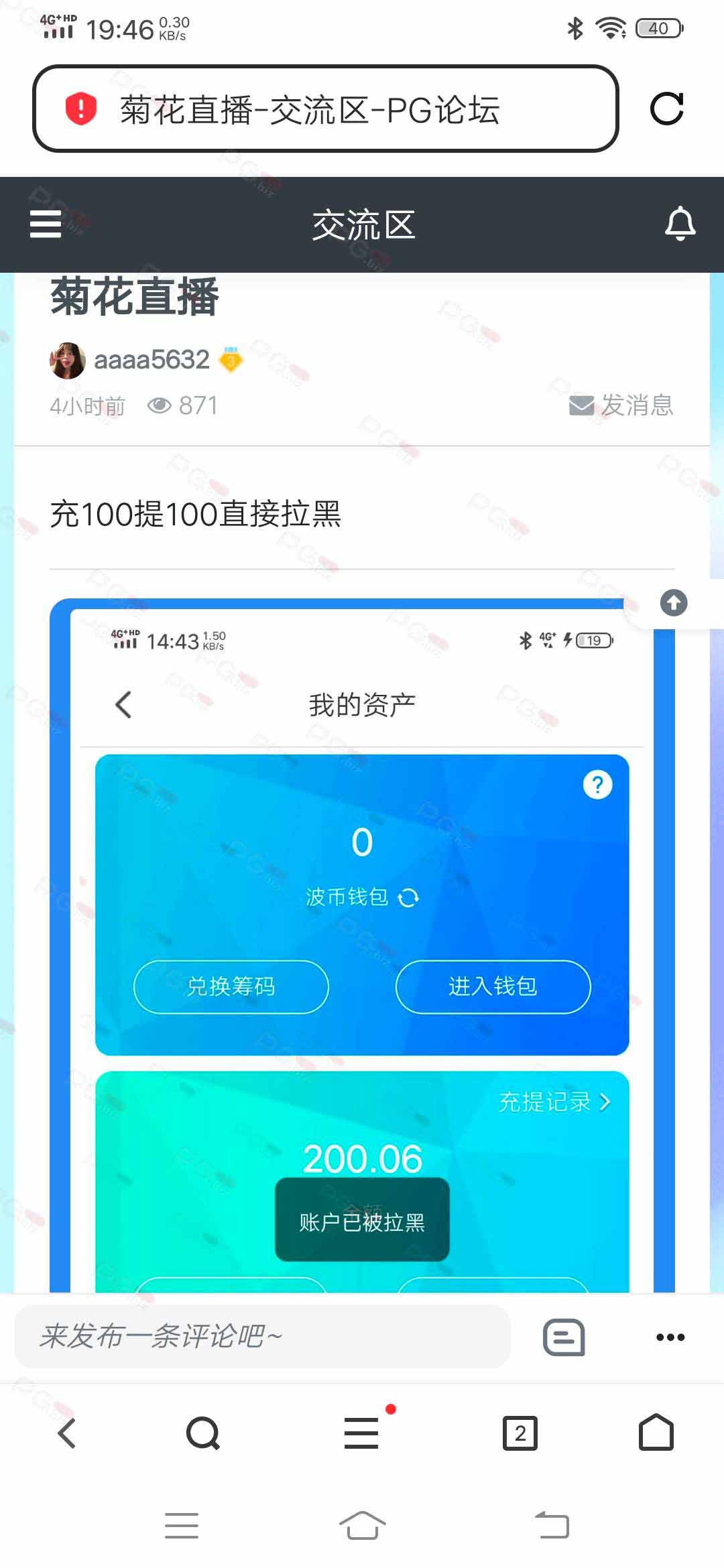The width and height of the screenshot is (724, 1568).
Task: Open the notifications bell
Action: 680,224
